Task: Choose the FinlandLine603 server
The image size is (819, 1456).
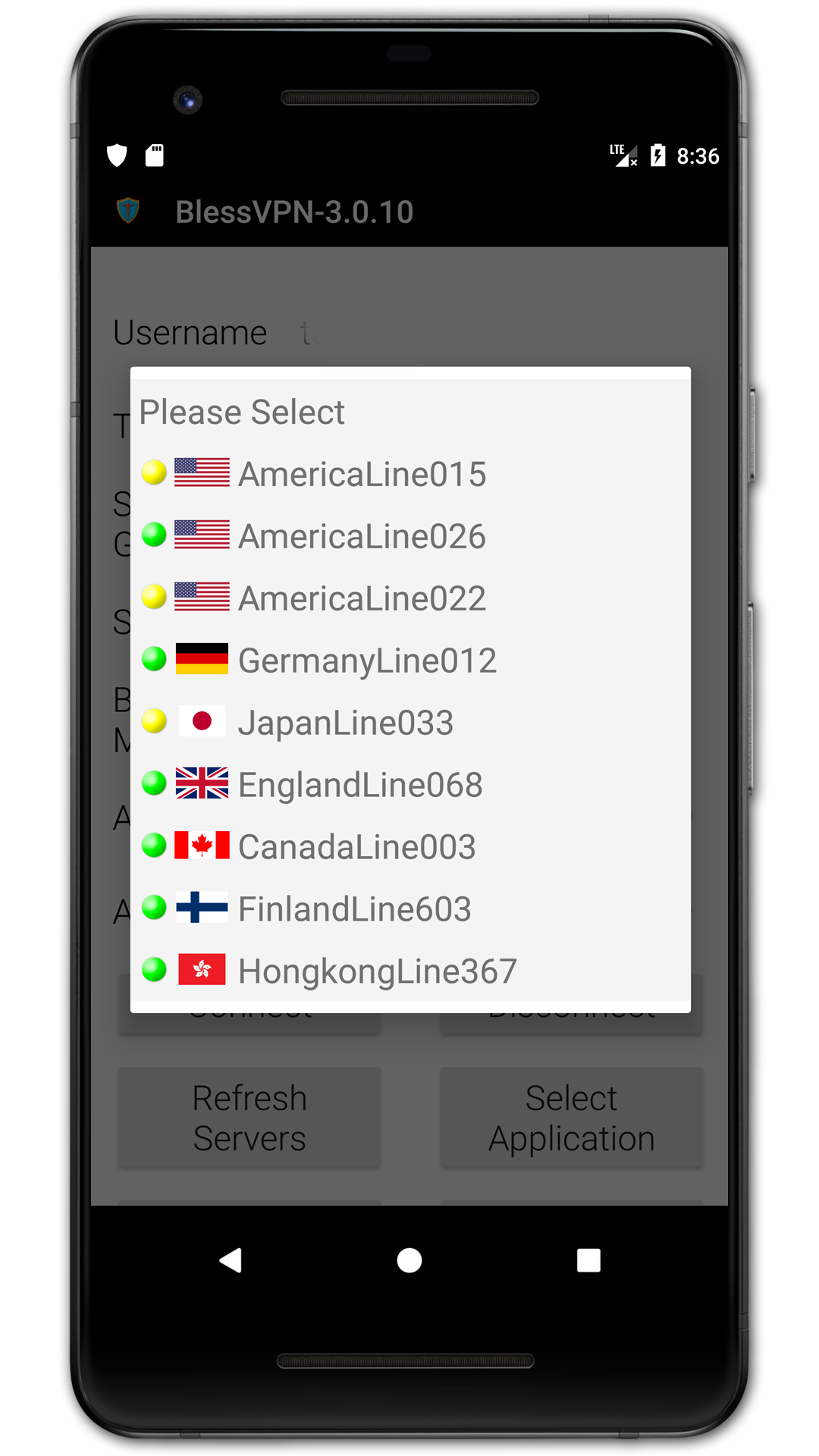Action: (x=410, y=908)
